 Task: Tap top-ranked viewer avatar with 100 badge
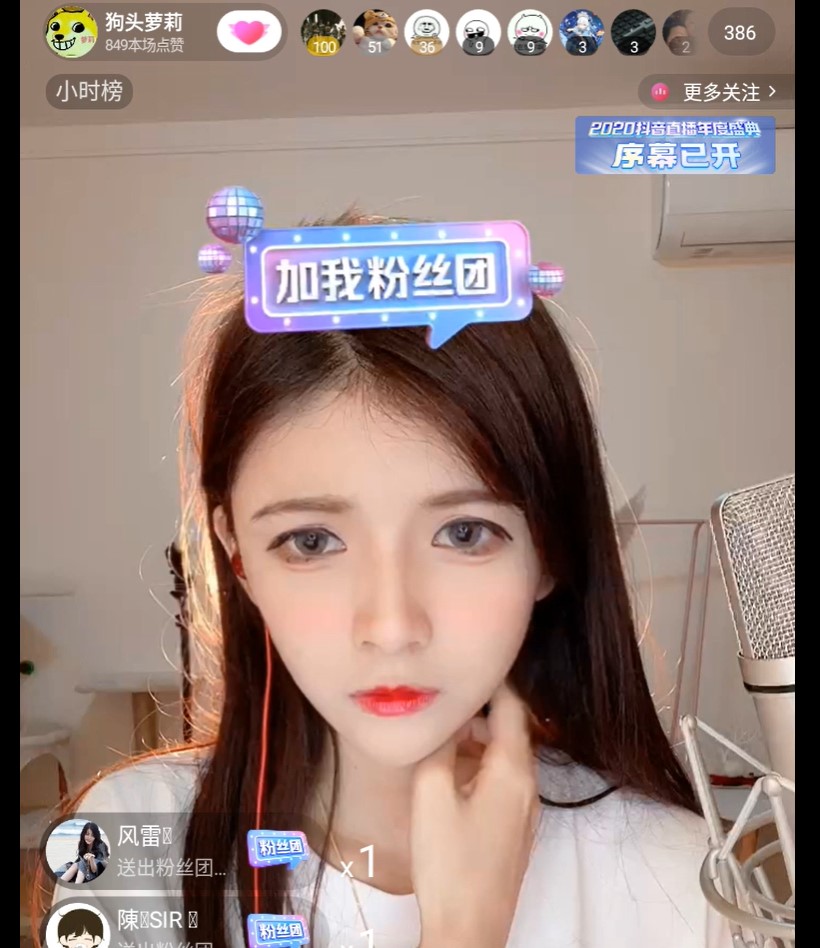[x=323, y=32]
